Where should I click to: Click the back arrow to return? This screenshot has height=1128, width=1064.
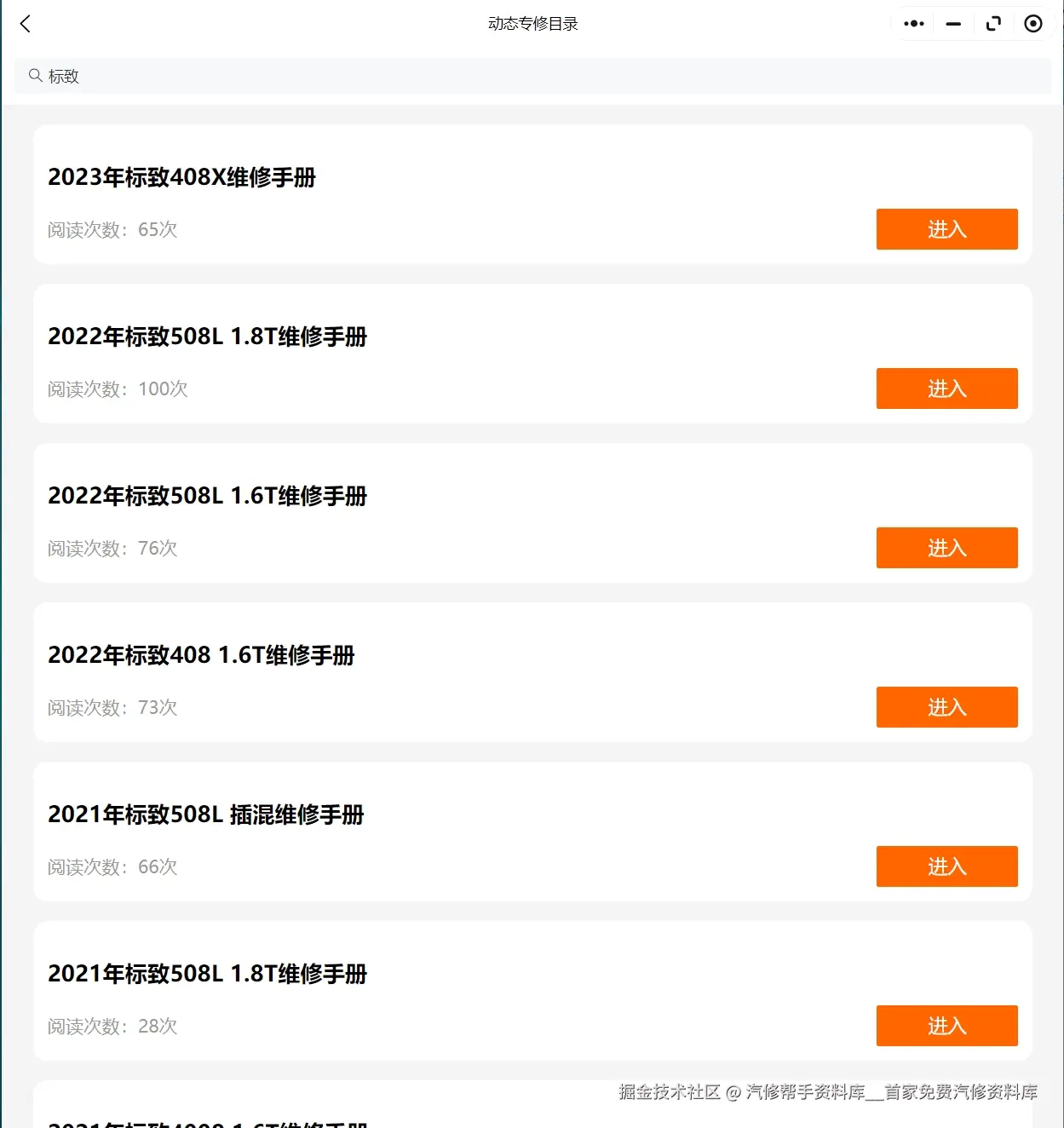point(26,24)
